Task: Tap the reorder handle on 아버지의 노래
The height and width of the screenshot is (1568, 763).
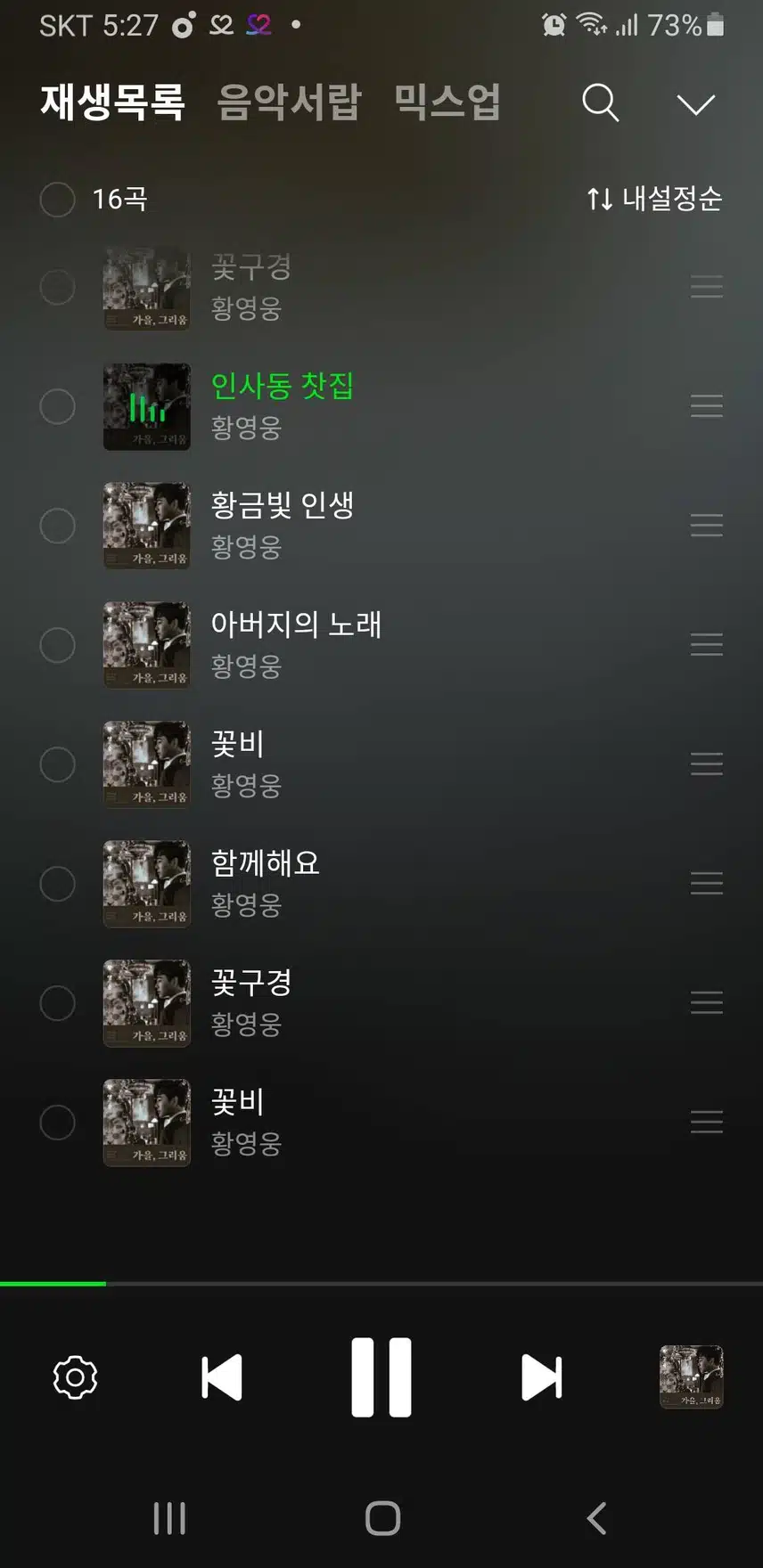Action: click(706, 645)
